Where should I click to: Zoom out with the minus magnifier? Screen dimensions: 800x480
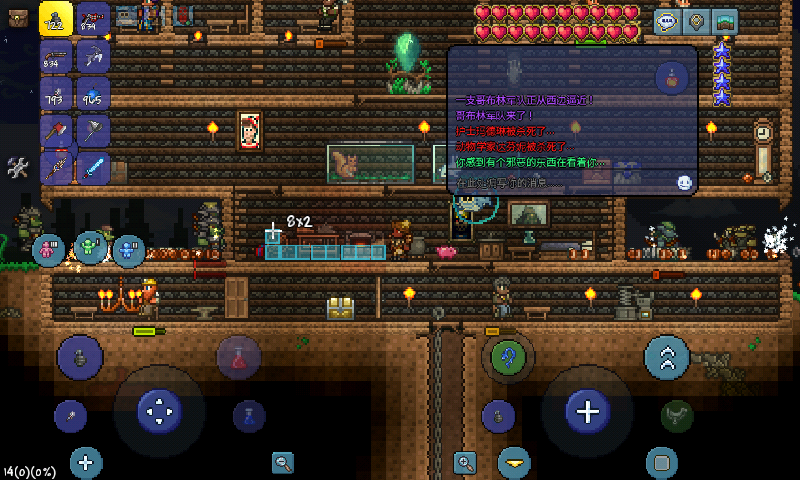(283, 462)
